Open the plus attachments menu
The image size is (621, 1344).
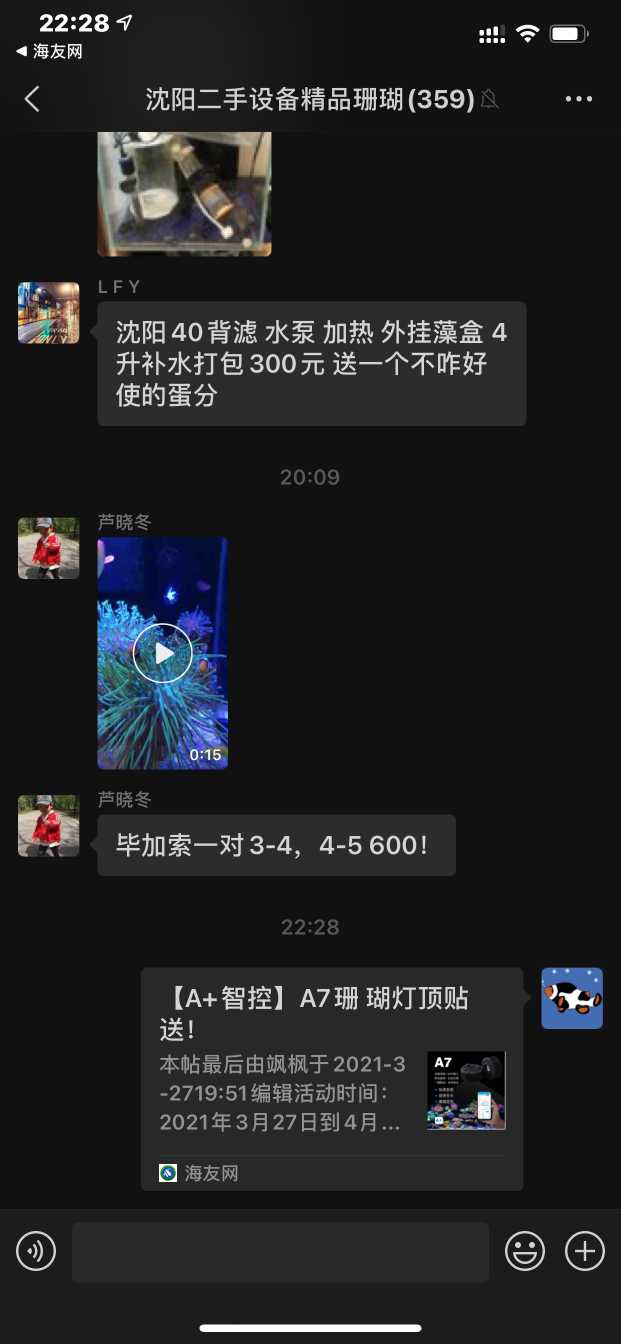click(x=585, y=1251)
